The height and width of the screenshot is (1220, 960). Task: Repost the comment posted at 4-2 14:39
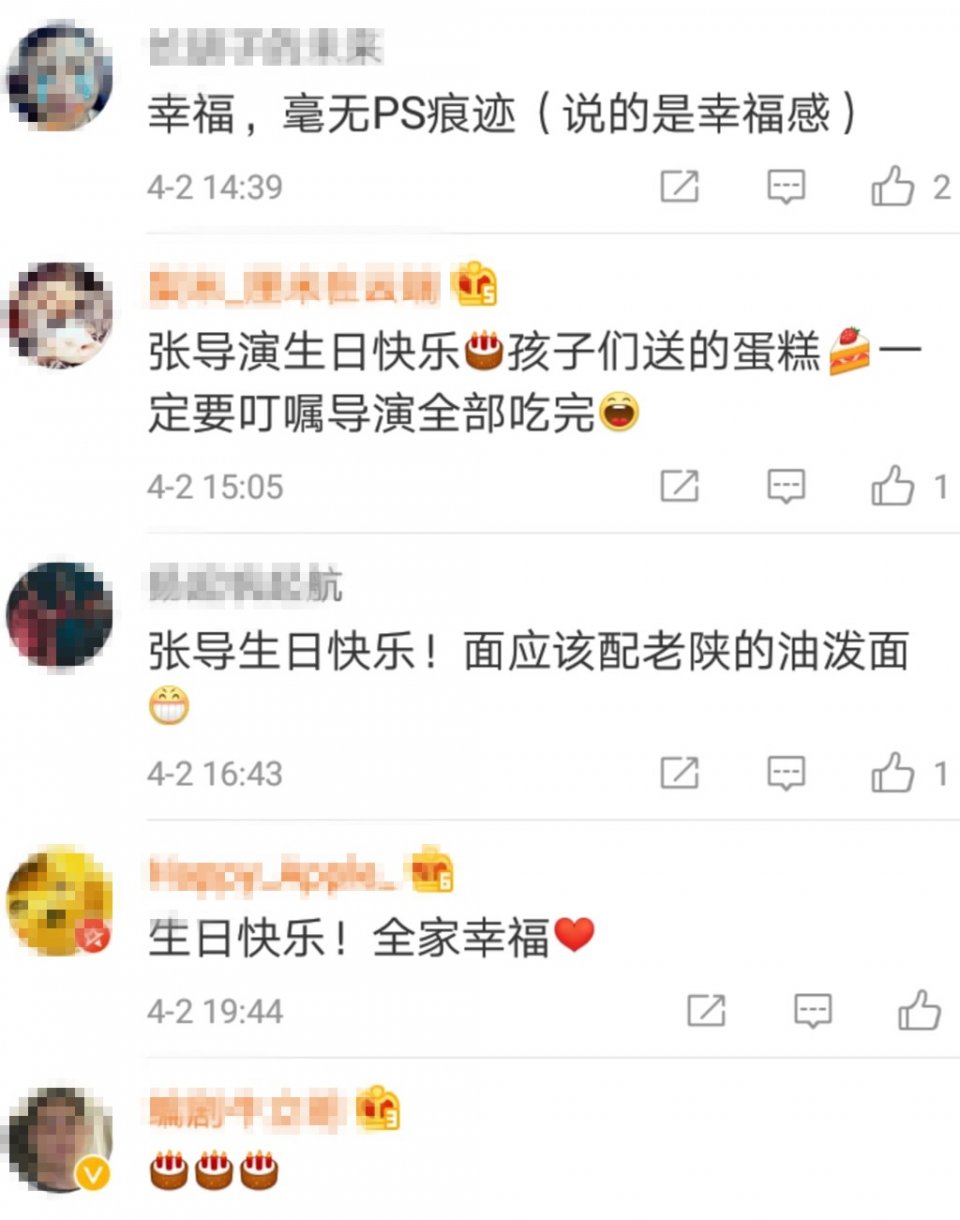tap(680, 187)
